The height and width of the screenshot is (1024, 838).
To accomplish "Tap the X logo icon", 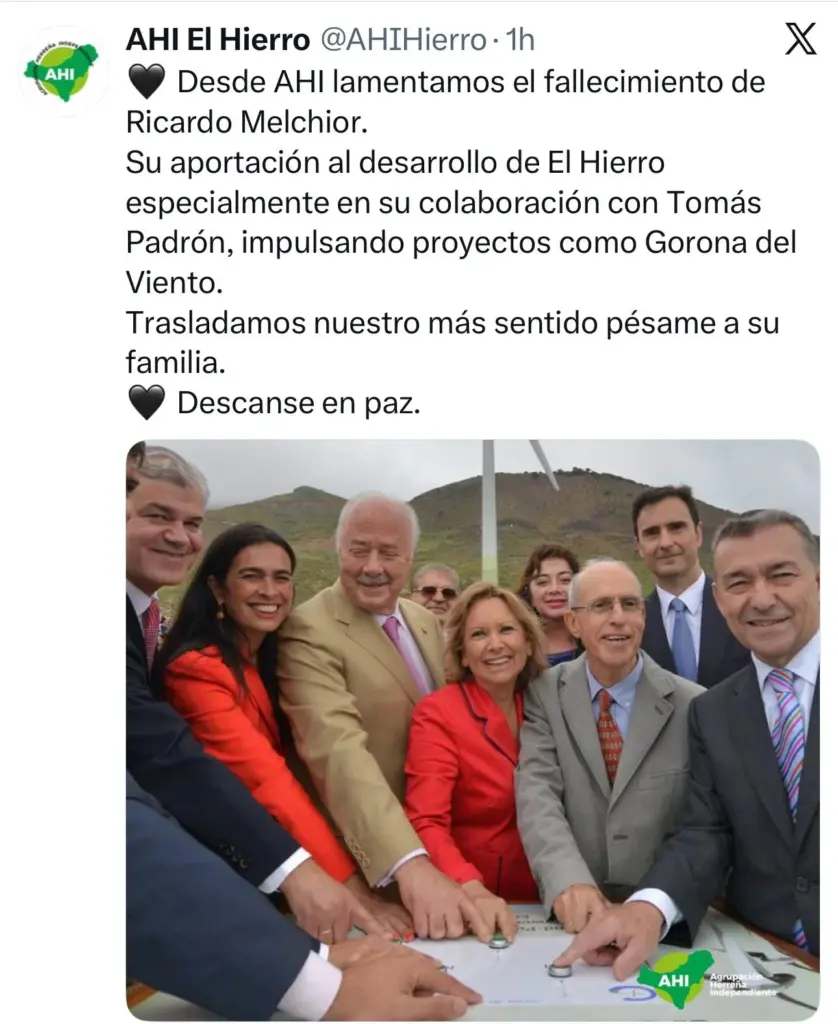I will click(799, 40).
